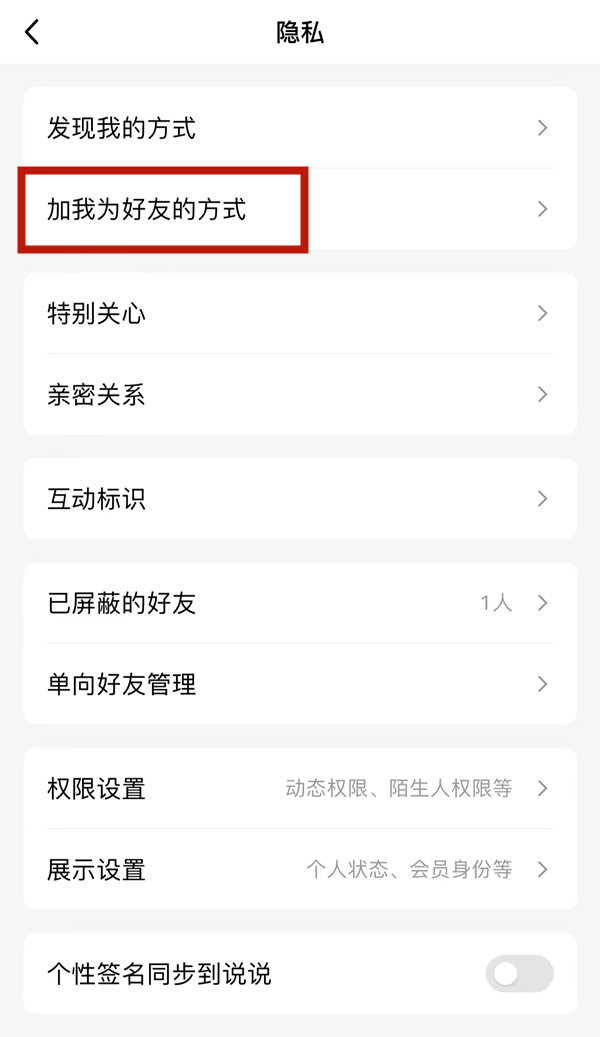Show the 已屏蔽的好友 list
The height and width of the screenshot is (1037, 600).
click(x=299, y=603)
